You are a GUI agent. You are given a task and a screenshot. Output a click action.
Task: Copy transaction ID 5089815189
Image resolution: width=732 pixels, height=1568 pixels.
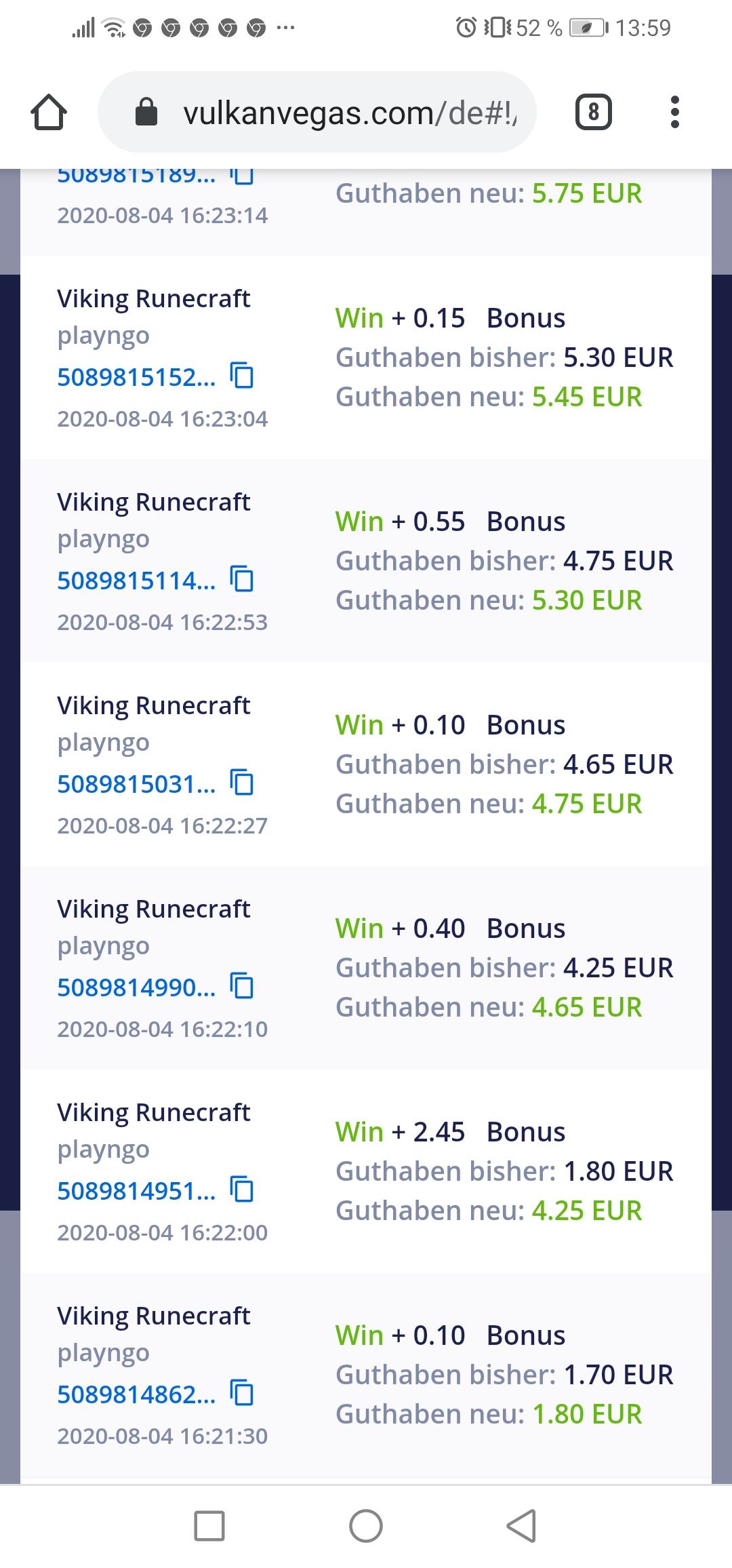point(242,176)
